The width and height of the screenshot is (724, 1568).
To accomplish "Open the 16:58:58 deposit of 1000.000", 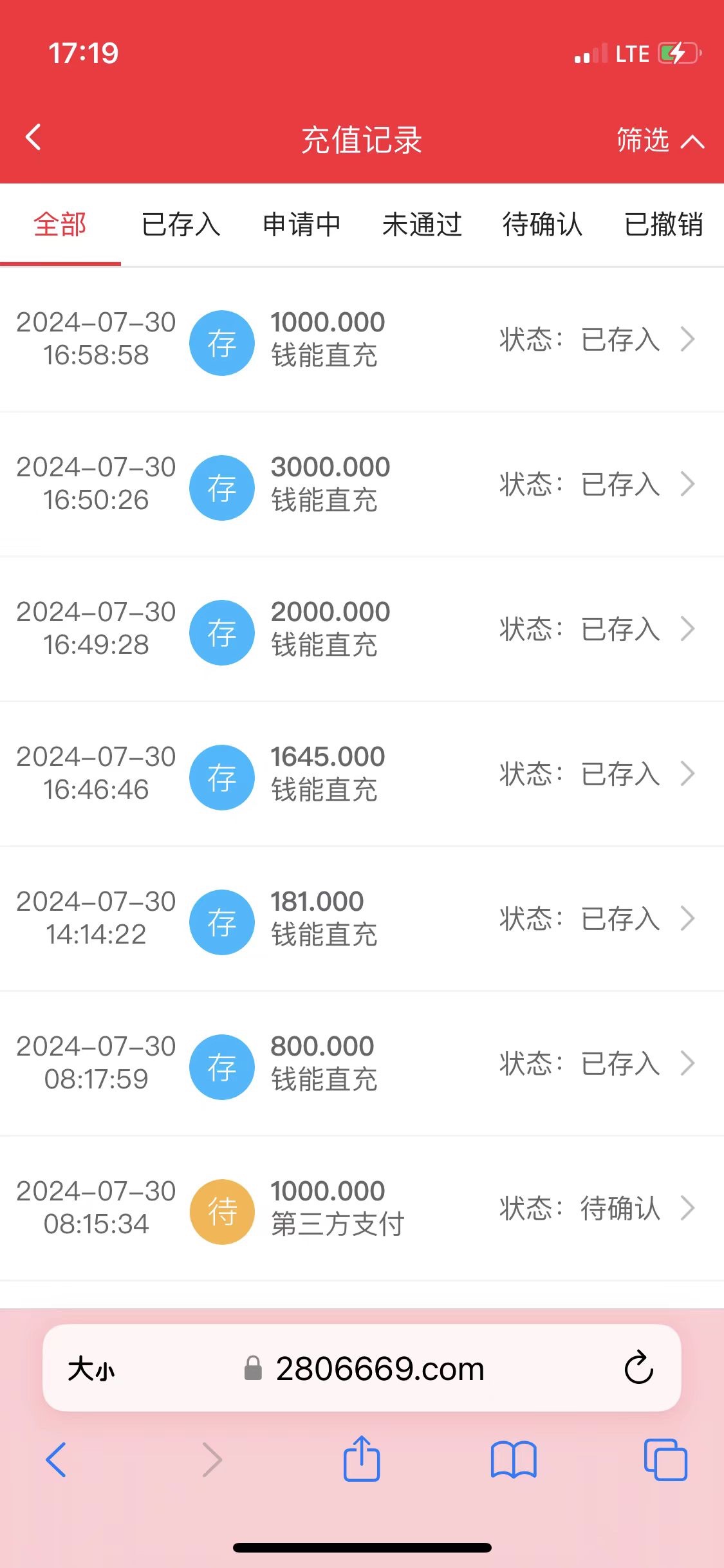I will click(362, 339).
